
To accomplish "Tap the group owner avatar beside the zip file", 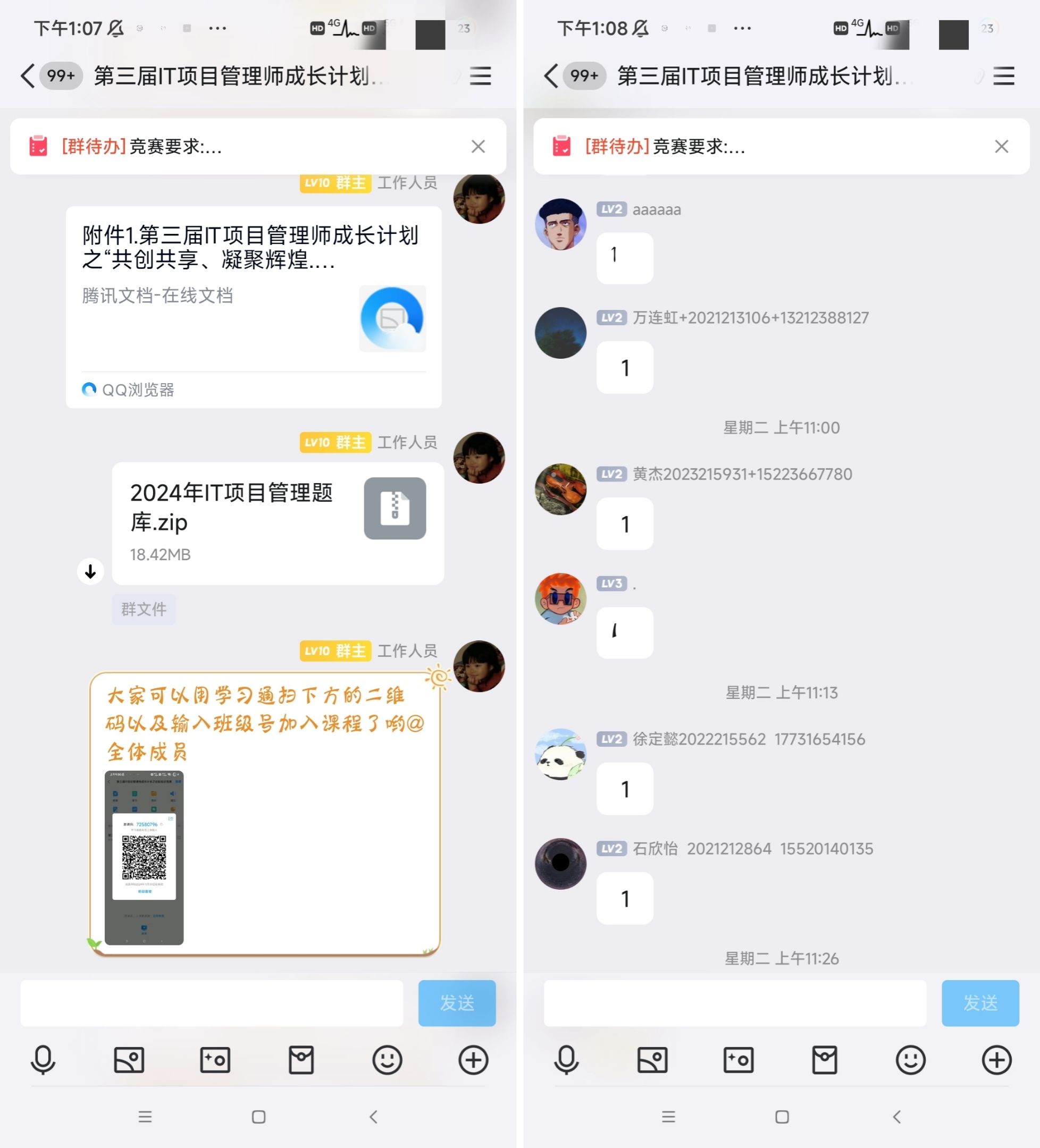I will 479,458.
